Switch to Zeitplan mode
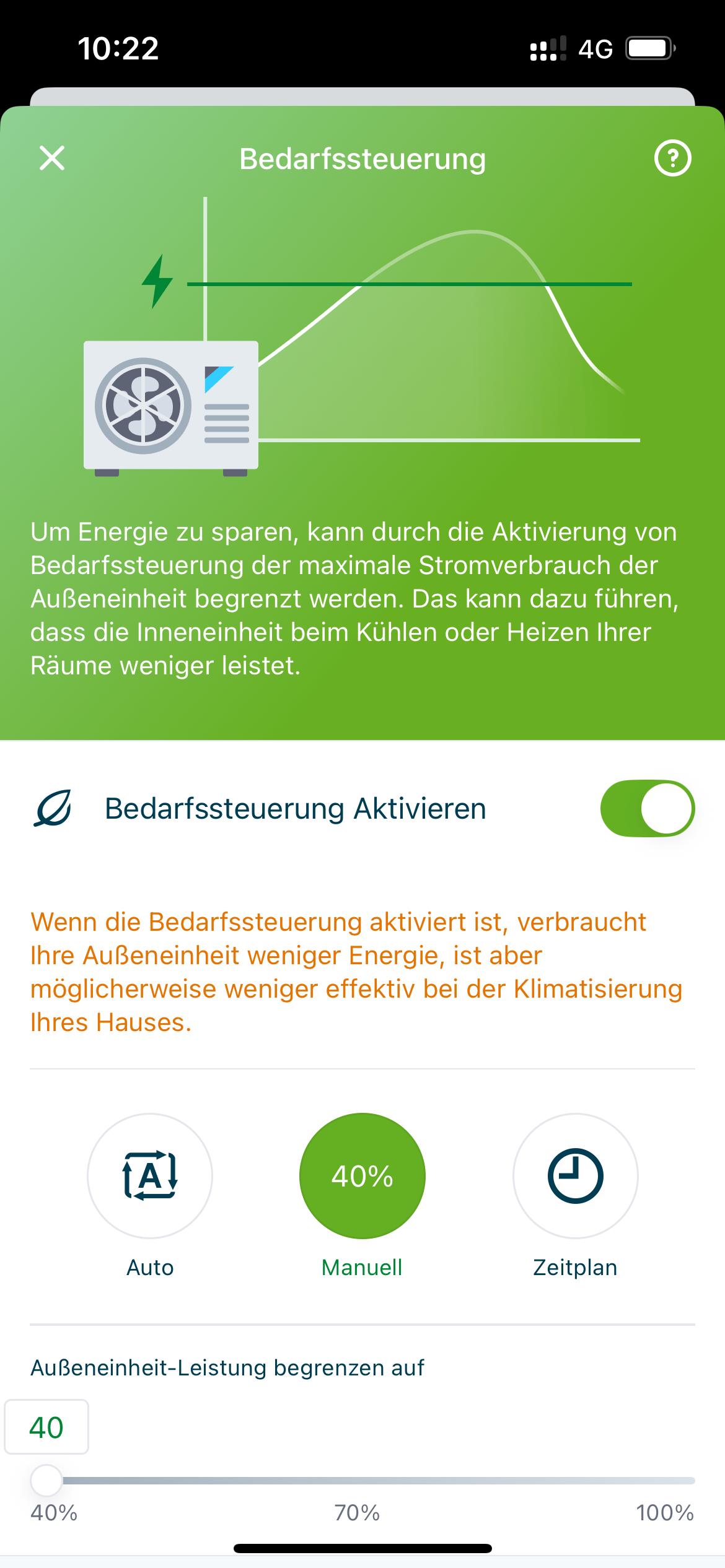This screenshot has height=1568, width=725. pyautogui.click(x=575, y=1175)
